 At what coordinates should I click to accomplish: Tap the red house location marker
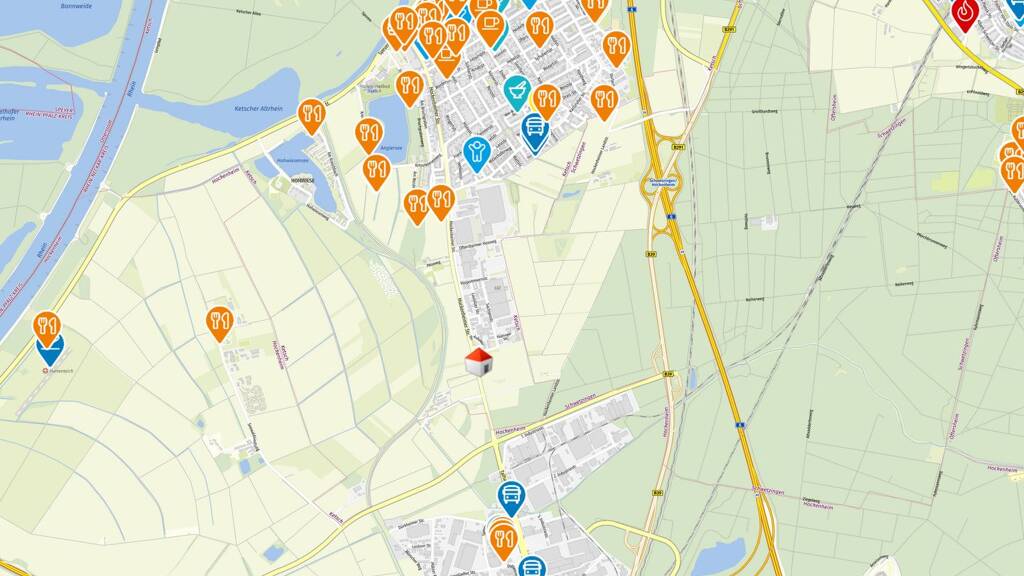pos(479,362)
